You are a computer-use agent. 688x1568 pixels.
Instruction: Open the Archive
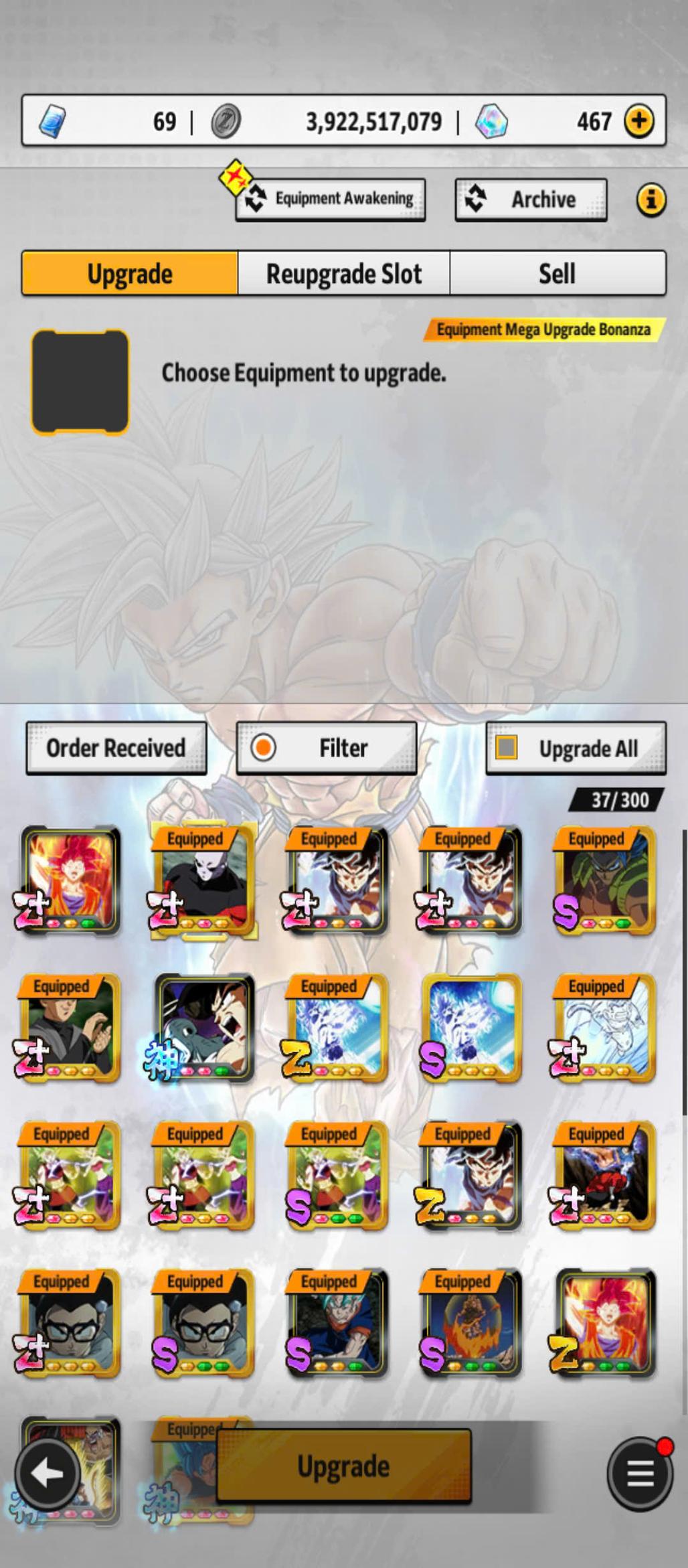531,199
